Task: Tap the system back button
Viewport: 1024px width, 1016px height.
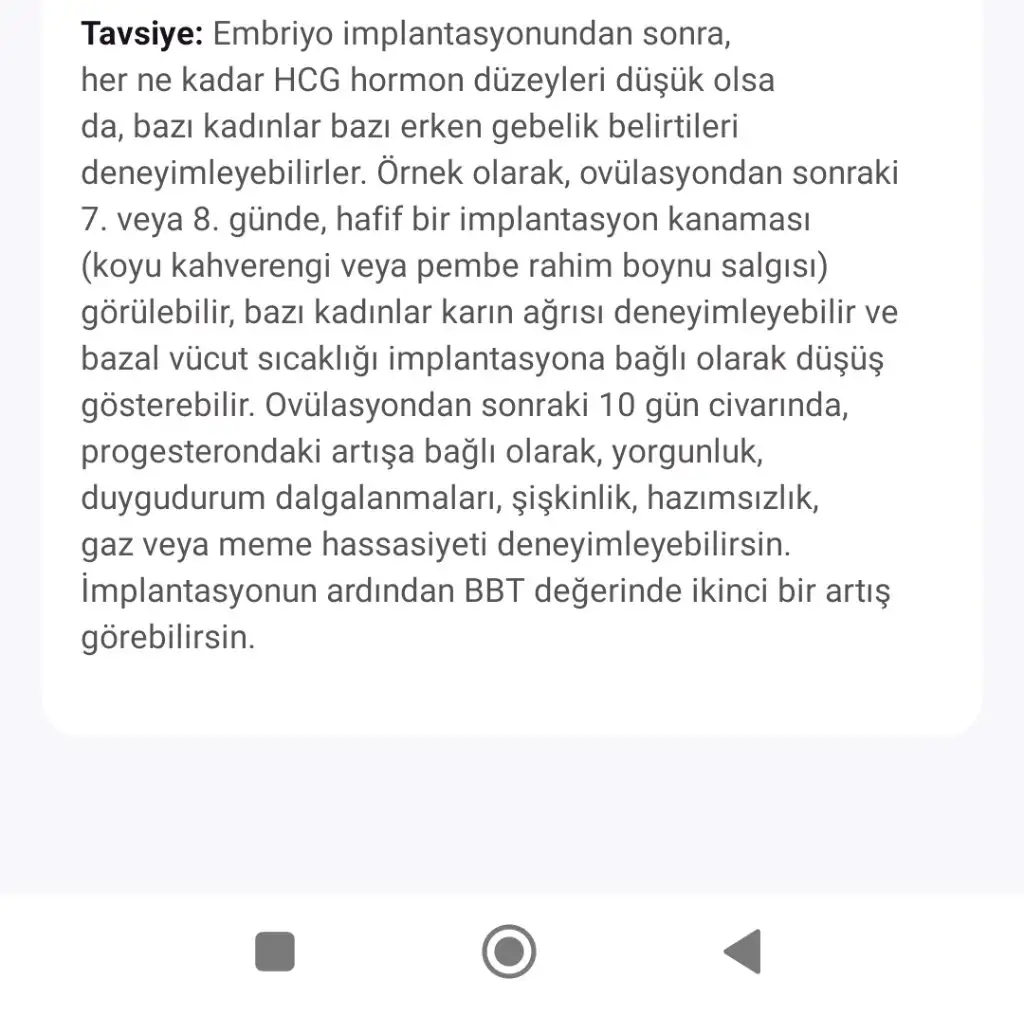Action: [x=743, y=951]
